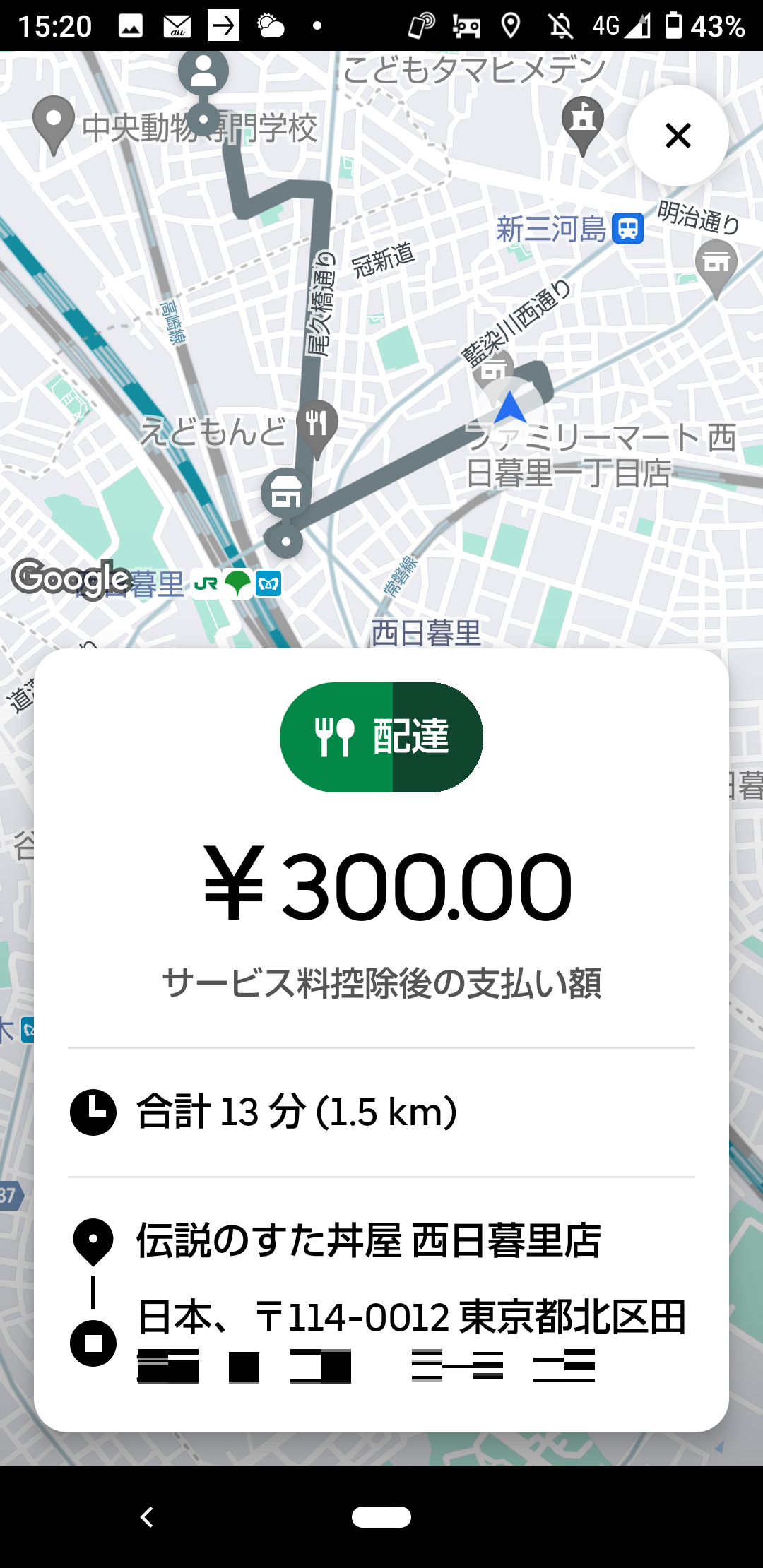Go back using system back arrow
Screen dimensions: 763x1568
[147, 1516]
